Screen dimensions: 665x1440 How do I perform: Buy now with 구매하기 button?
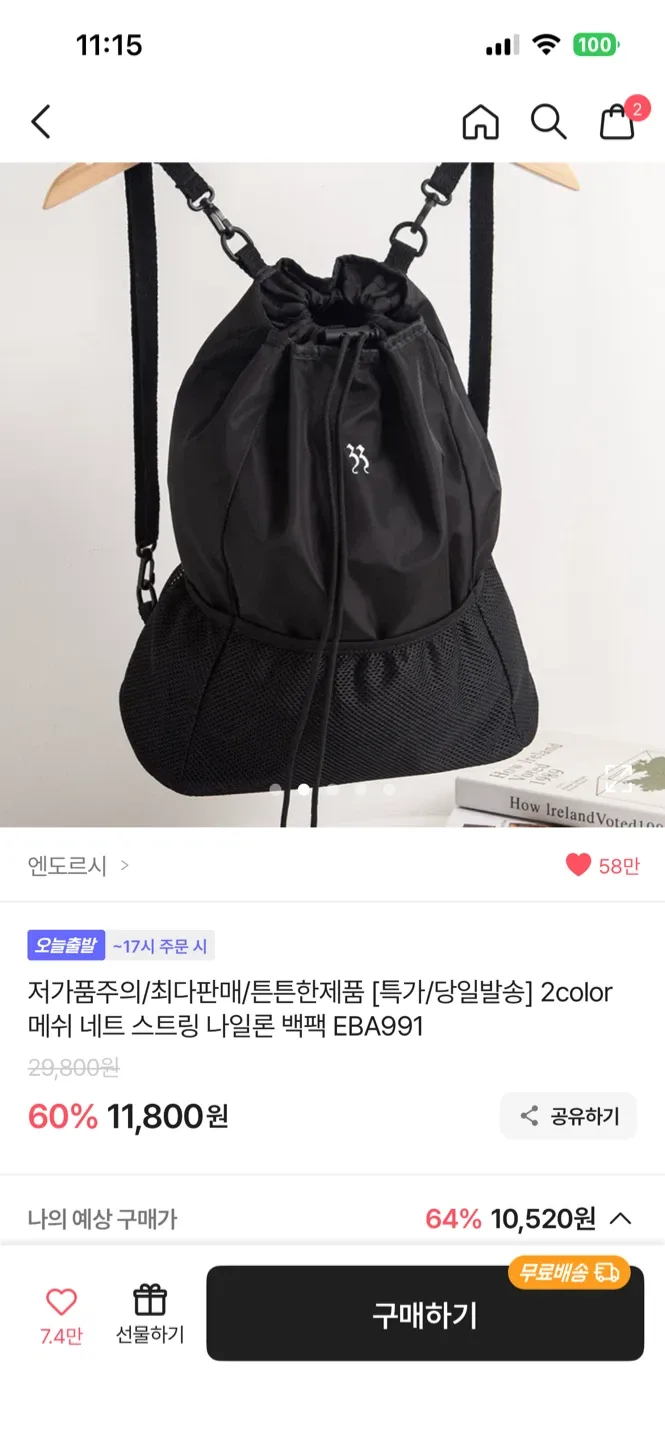pos(425,1314)
